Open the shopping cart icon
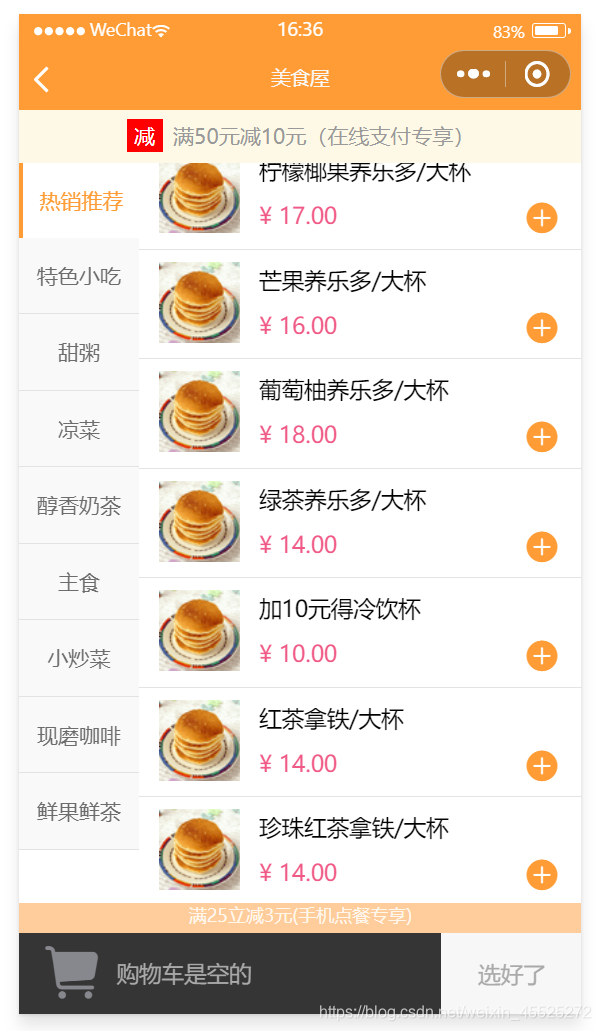601x1031 pixels. [71, 972]
